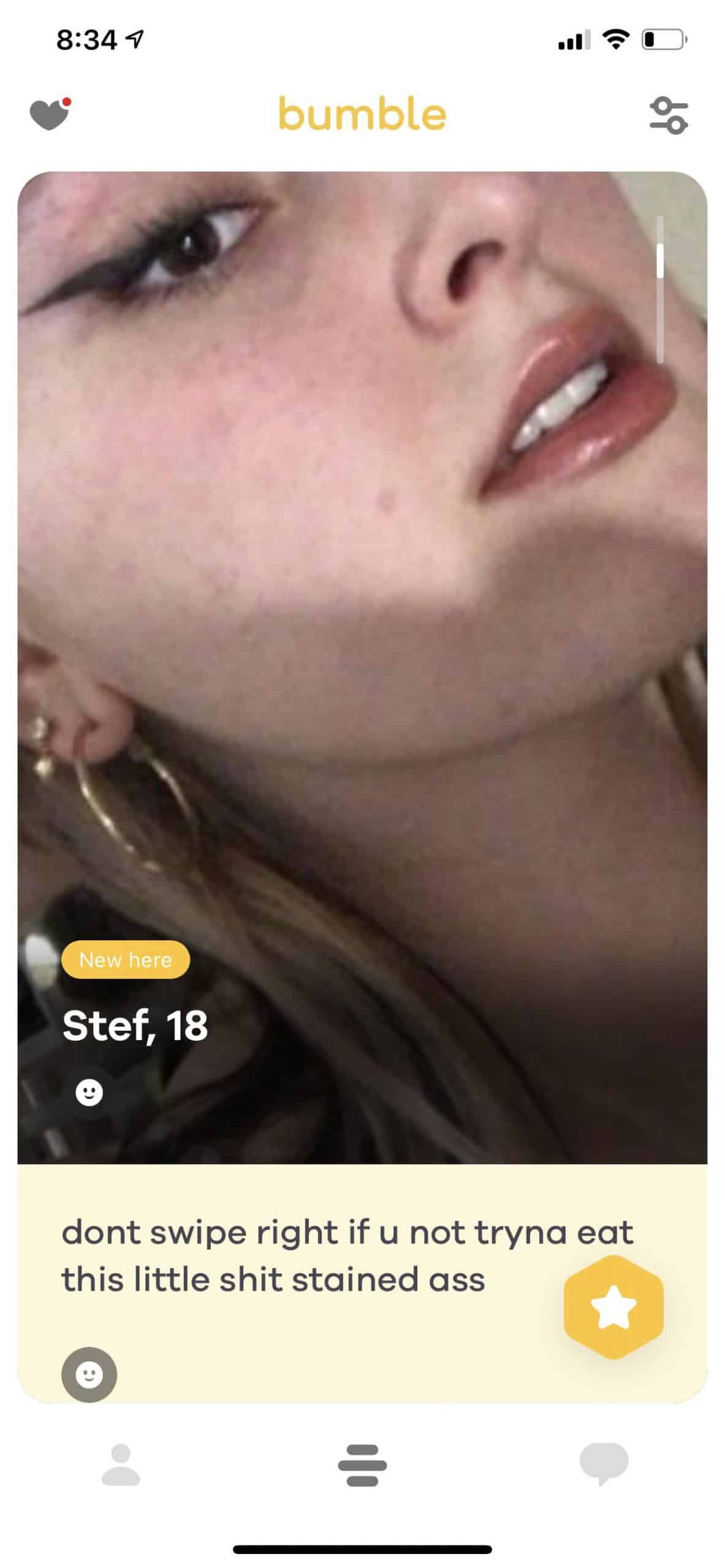Tap the smiley reaction on Stef's photo
The height and width of the screenshot is (1568, 725).
(89, 1092)
